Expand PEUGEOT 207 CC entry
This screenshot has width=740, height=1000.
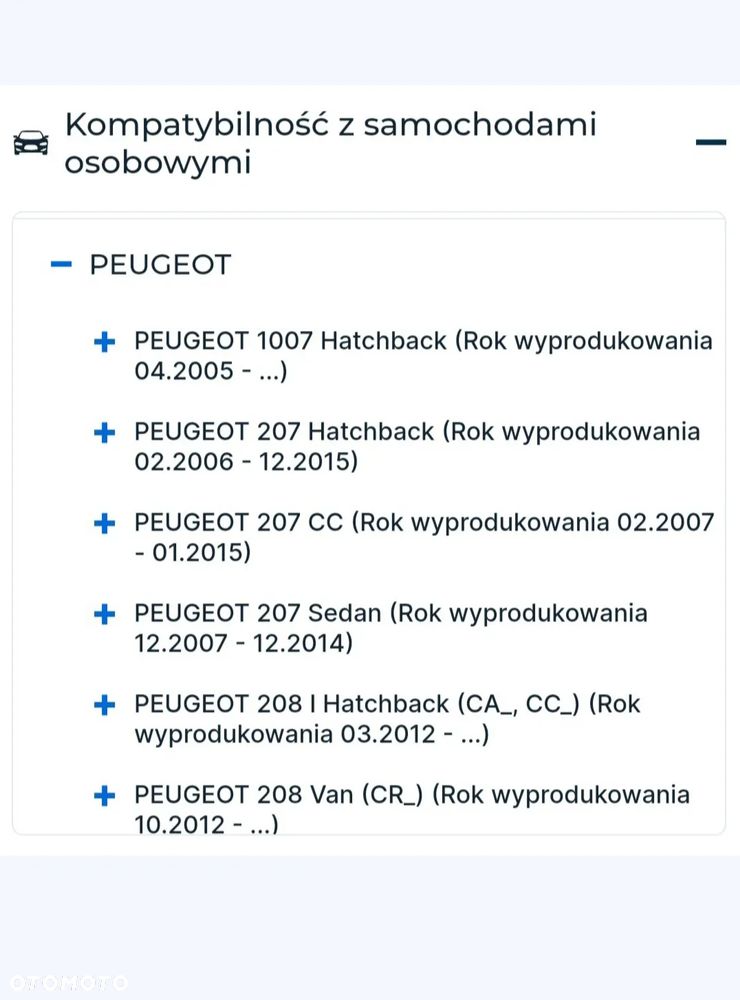pyautogui.click(x=105, y=524)
